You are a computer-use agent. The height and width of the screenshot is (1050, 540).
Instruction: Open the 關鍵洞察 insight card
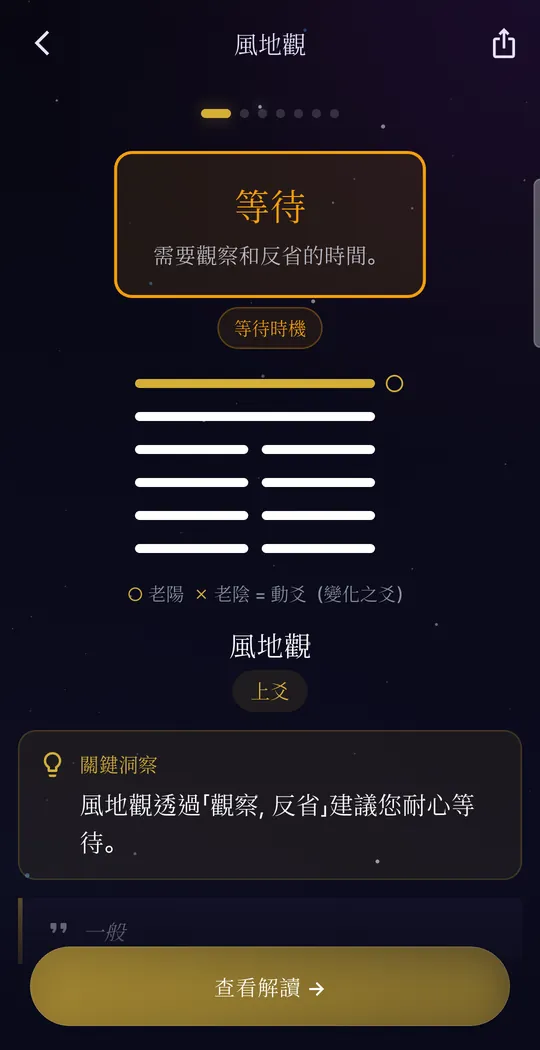(270, 804)
